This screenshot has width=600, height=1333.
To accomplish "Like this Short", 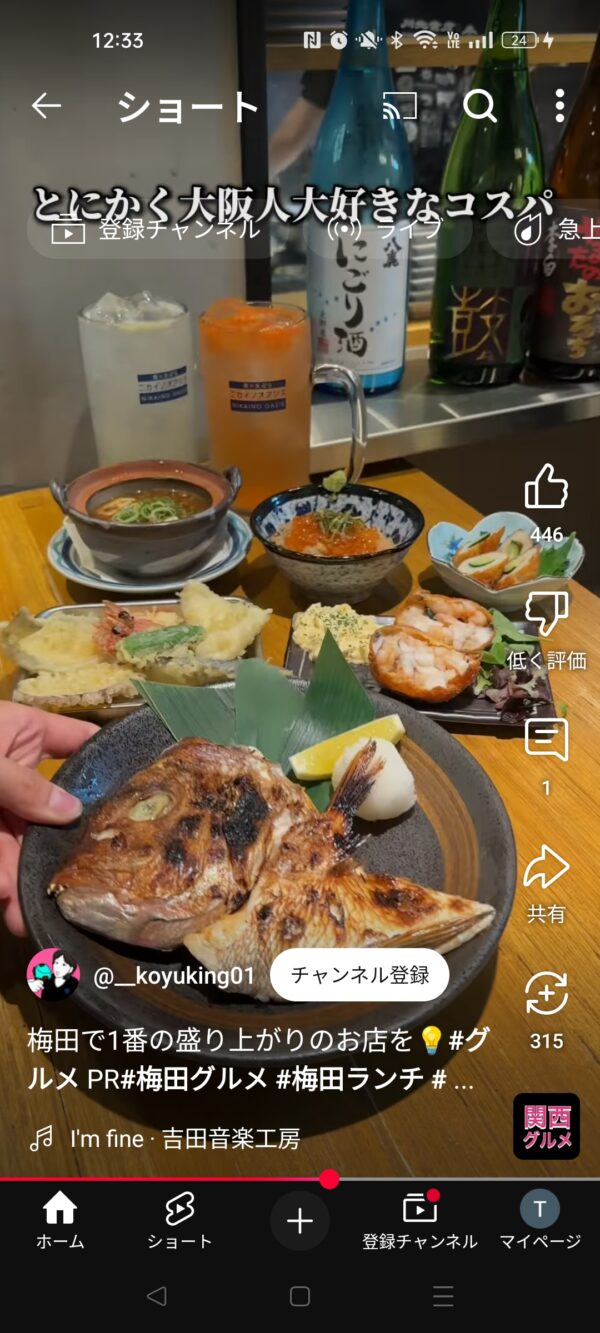I will click(546, 489).
